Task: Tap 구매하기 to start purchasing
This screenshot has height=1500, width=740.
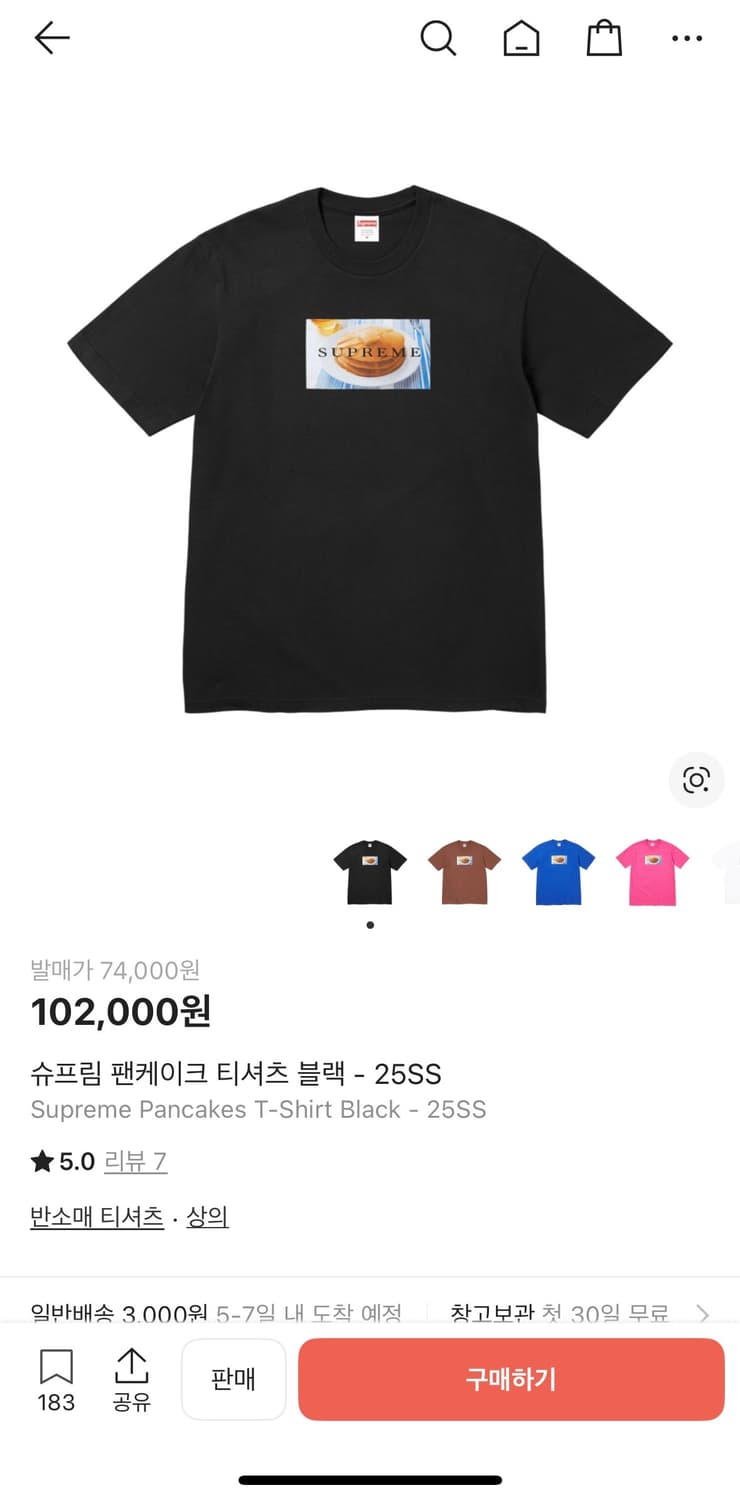Action: point(511,1379)
